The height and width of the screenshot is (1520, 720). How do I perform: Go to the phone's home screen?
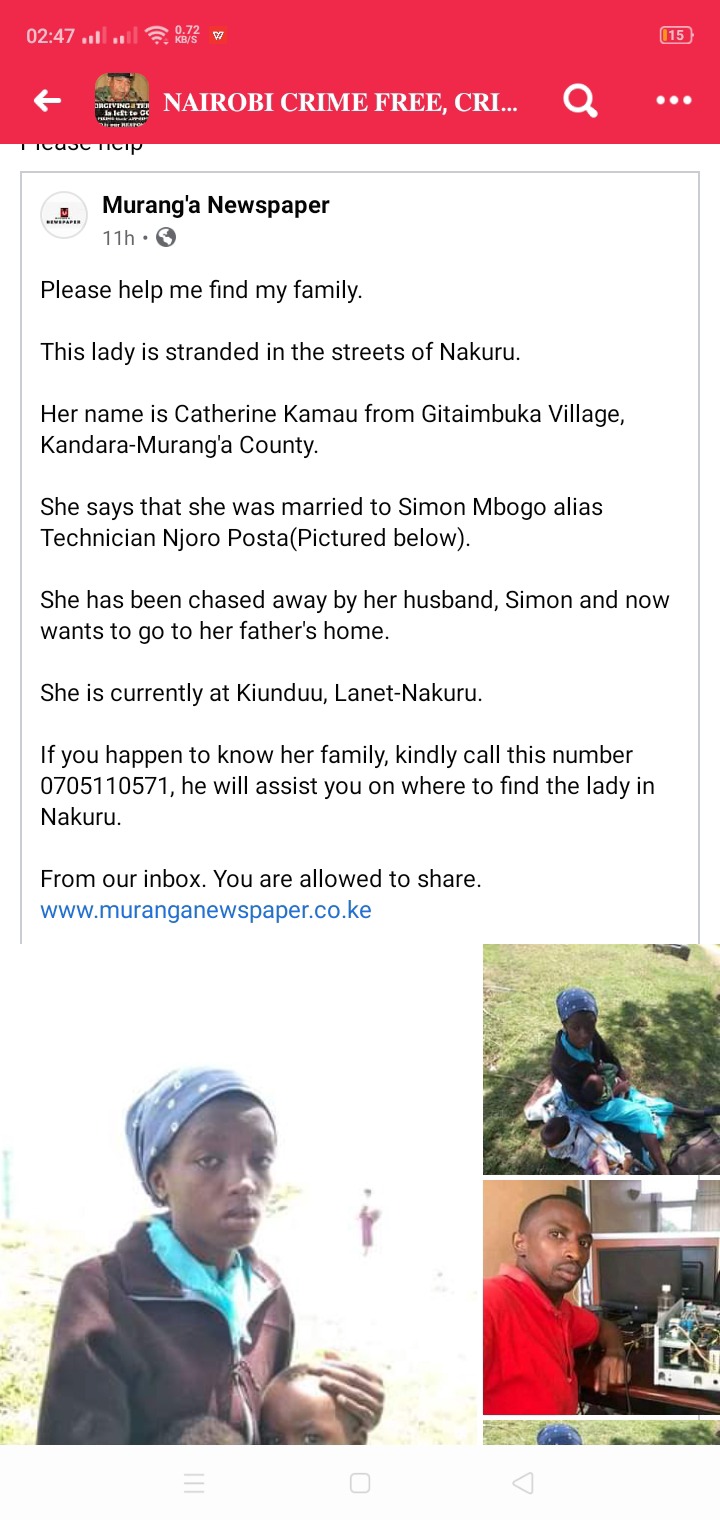[x=360, y=1483]
